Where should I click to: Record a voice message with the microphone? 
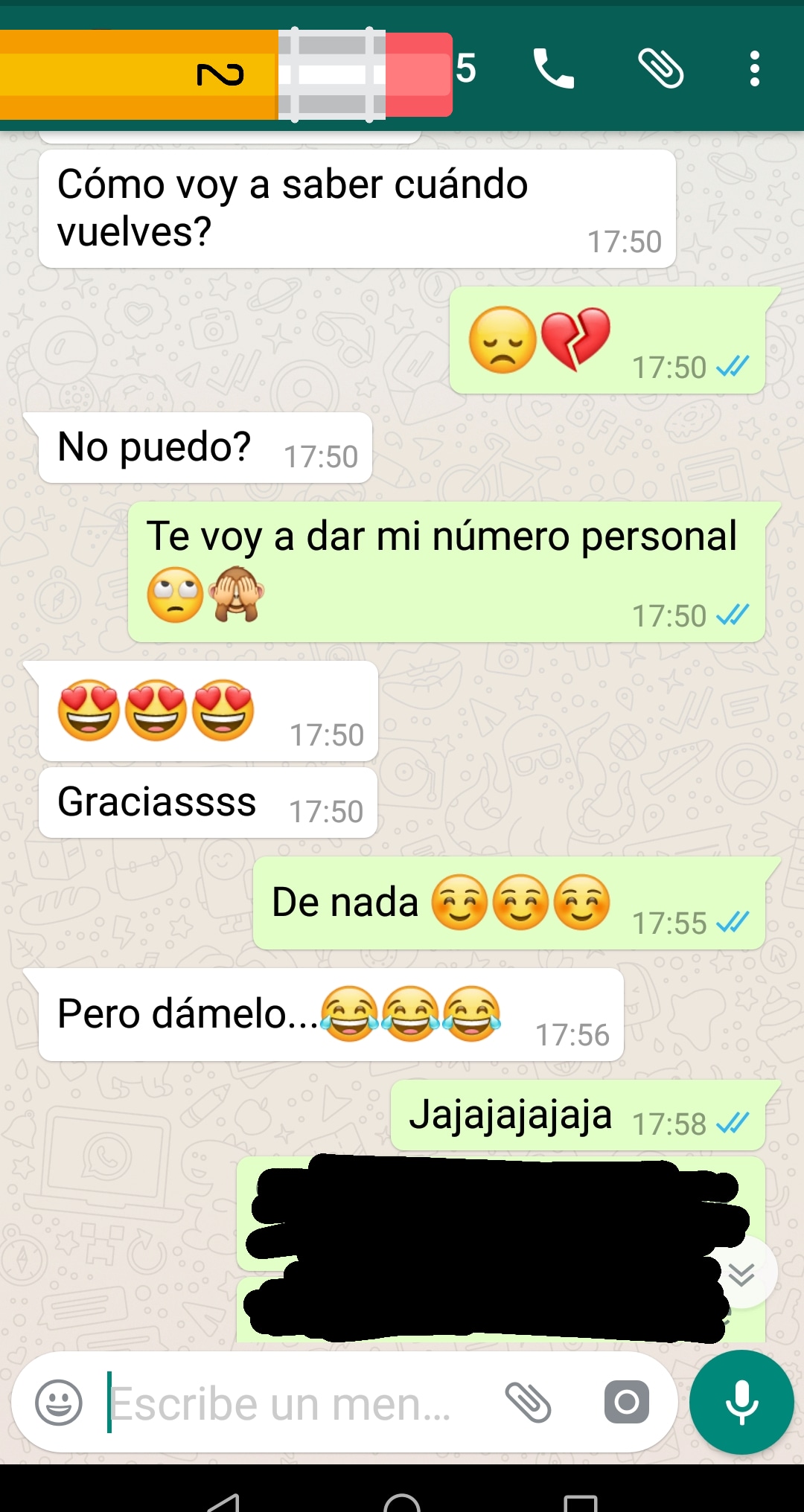click(x=741, y=1403)
